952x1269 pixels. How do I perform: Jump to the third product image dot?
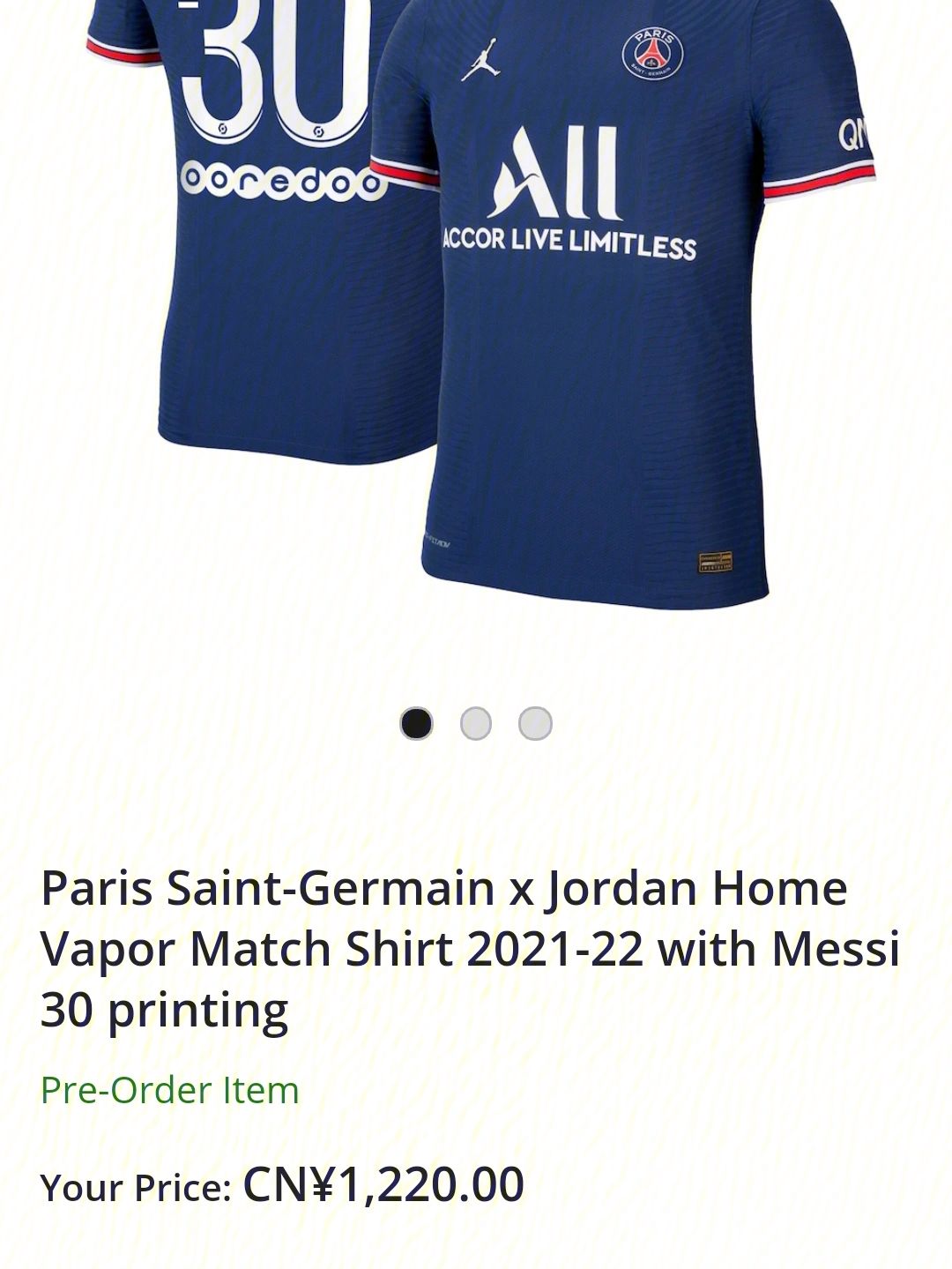[535, 723]
